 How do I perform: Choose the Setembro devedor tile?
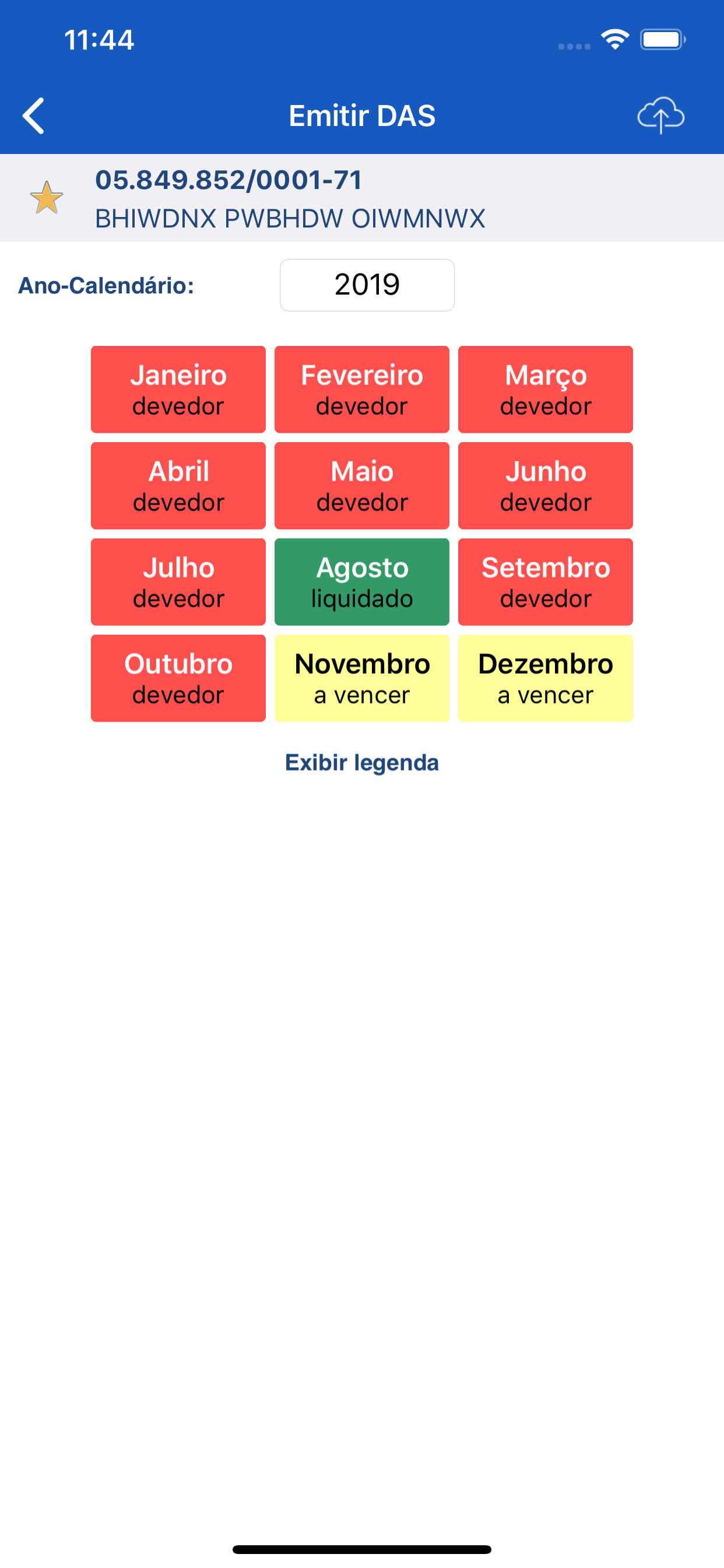[546, 582]
